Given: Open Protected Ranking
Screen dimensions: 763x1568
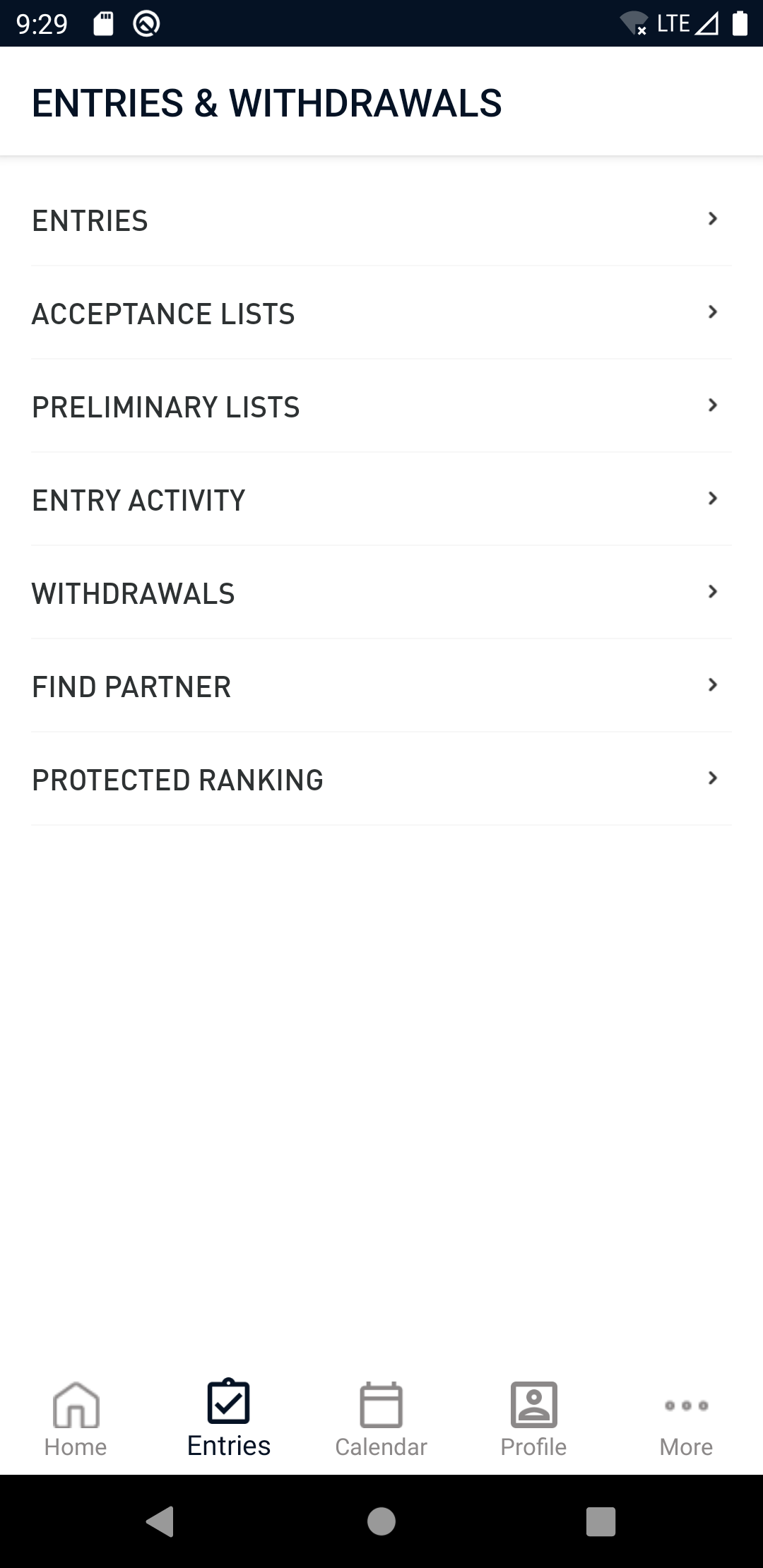Looking at the screenshot, I should click(x=381, y=779).
